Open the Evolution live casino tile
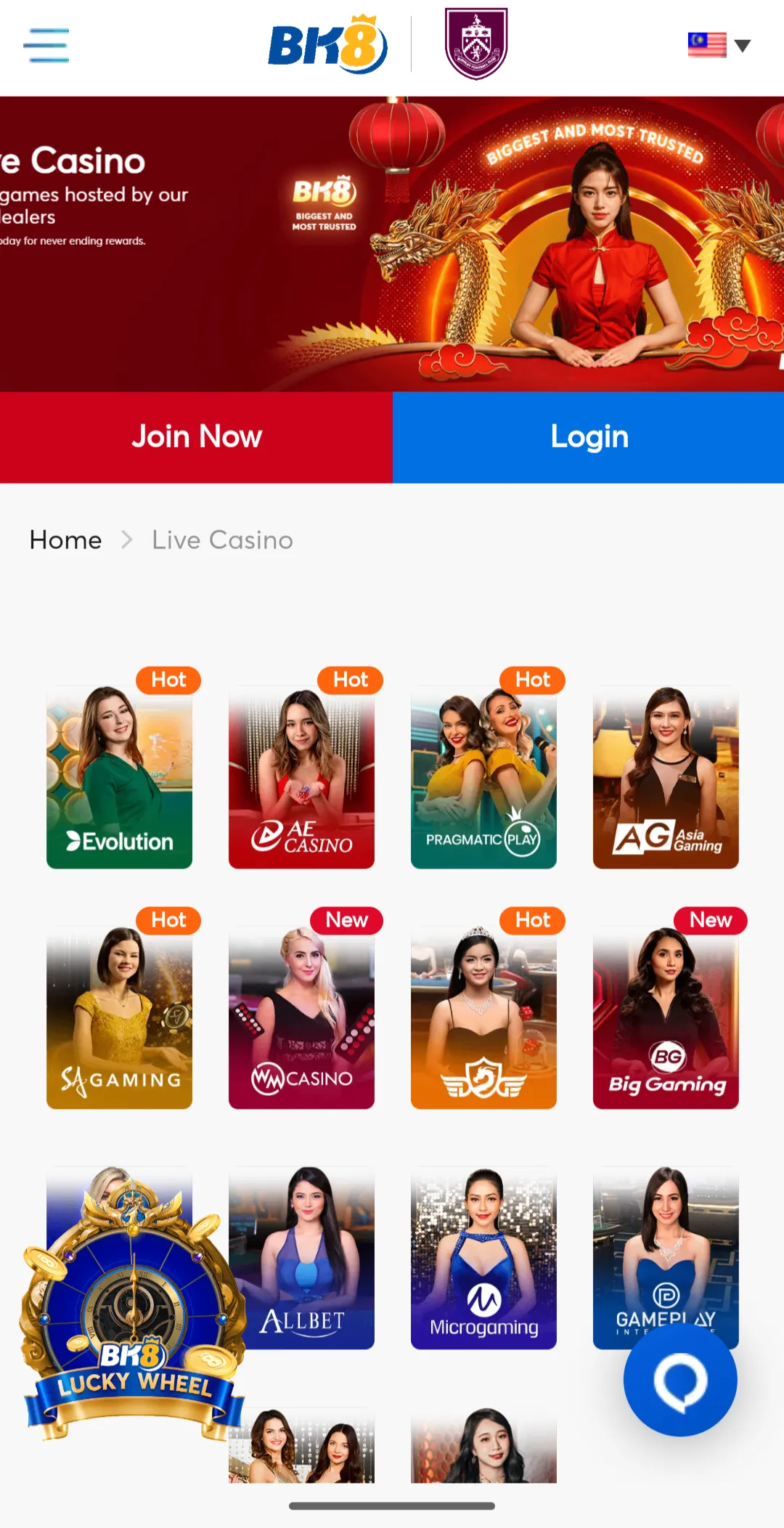 pos(120,777)
